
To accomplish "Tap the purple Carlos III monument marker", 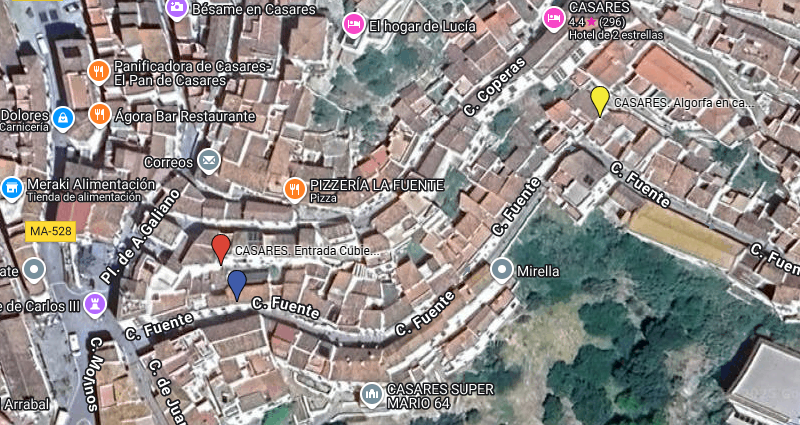I will pos(97,303).
